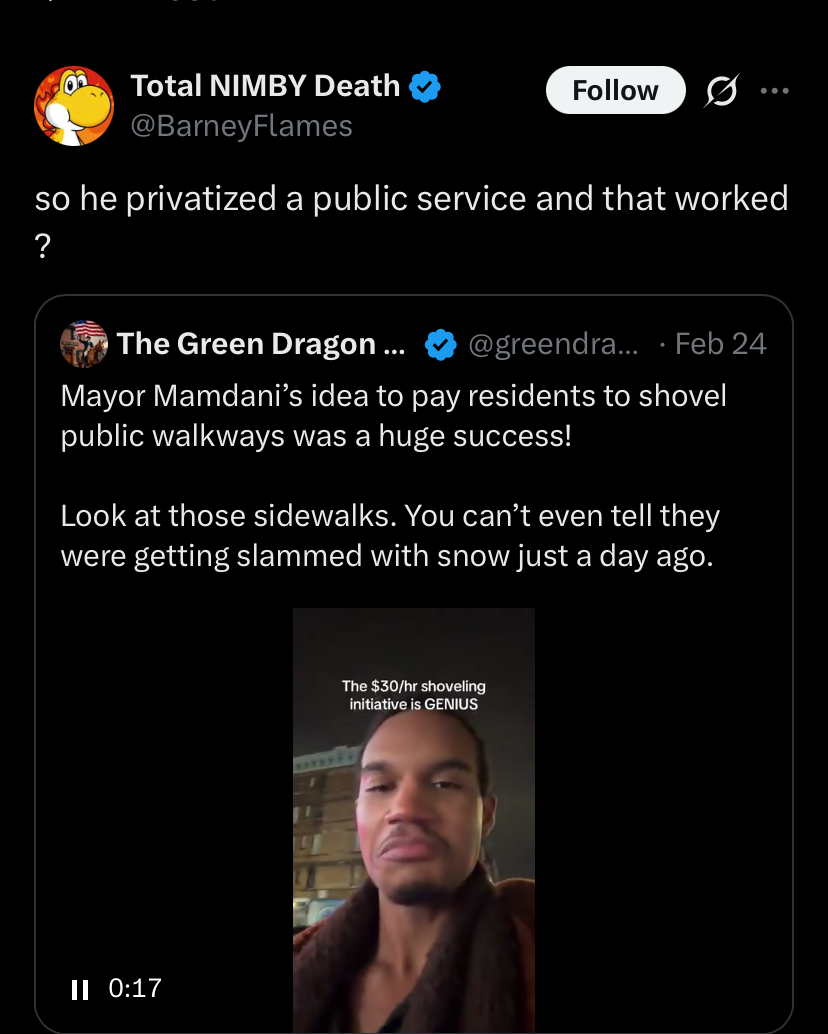This screenshot has height=1034, width=828.
Task: Open @BarneyFlames profile from the handle
Action: [x=241, y=126]
